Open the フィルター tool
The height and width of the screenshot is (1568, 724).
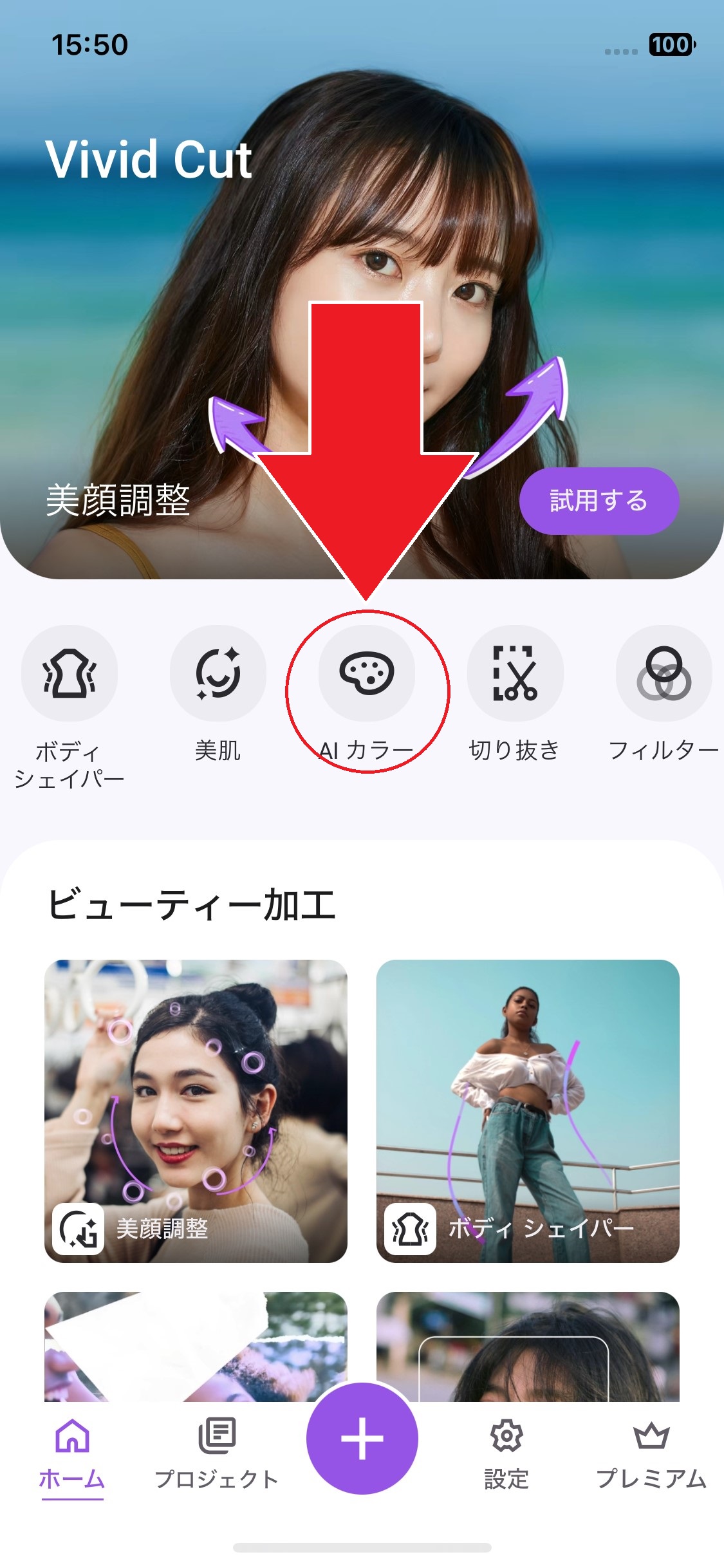tap(664, 673)
